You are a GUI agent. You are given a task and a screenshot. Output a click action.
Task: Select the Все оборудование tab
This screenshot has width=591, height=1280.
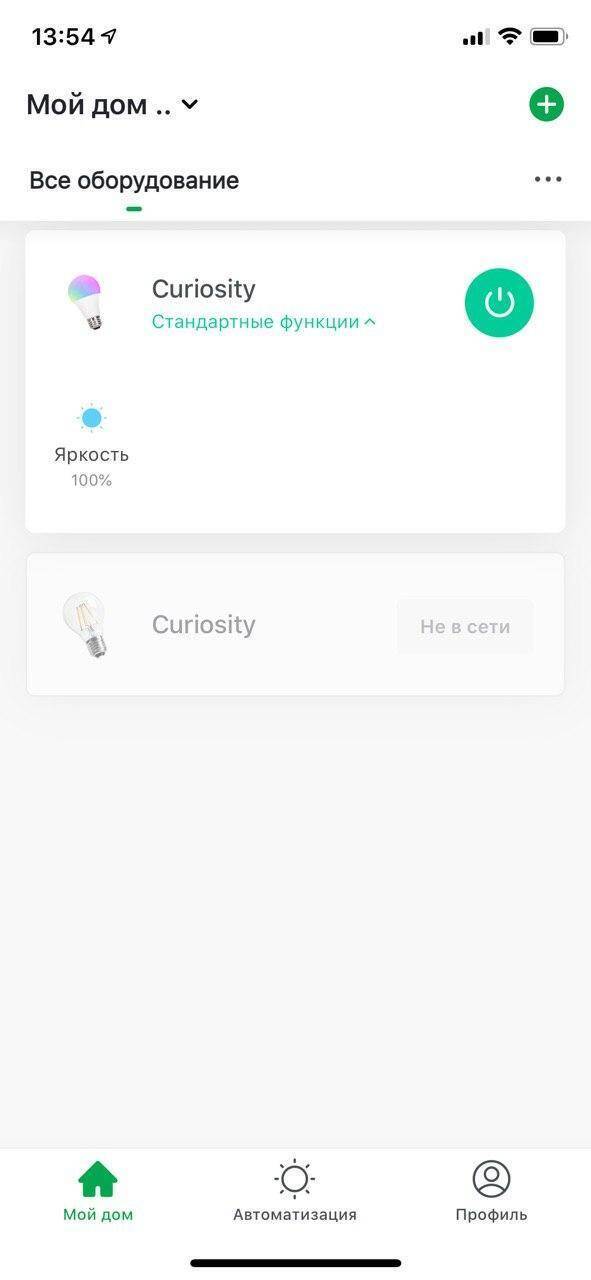coord(134,181)
